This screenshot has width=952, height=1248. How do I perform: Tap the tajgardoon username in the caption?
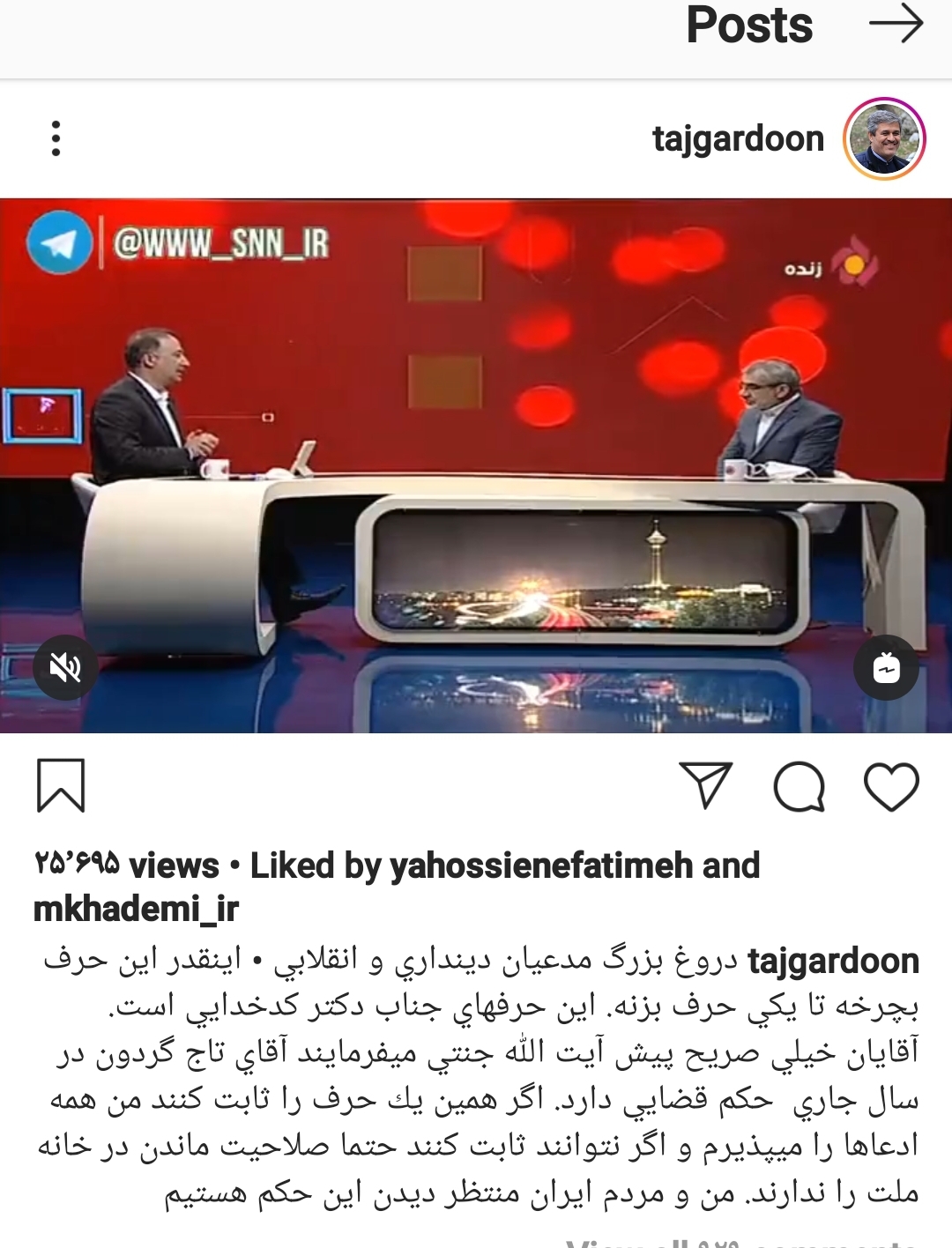833,962
